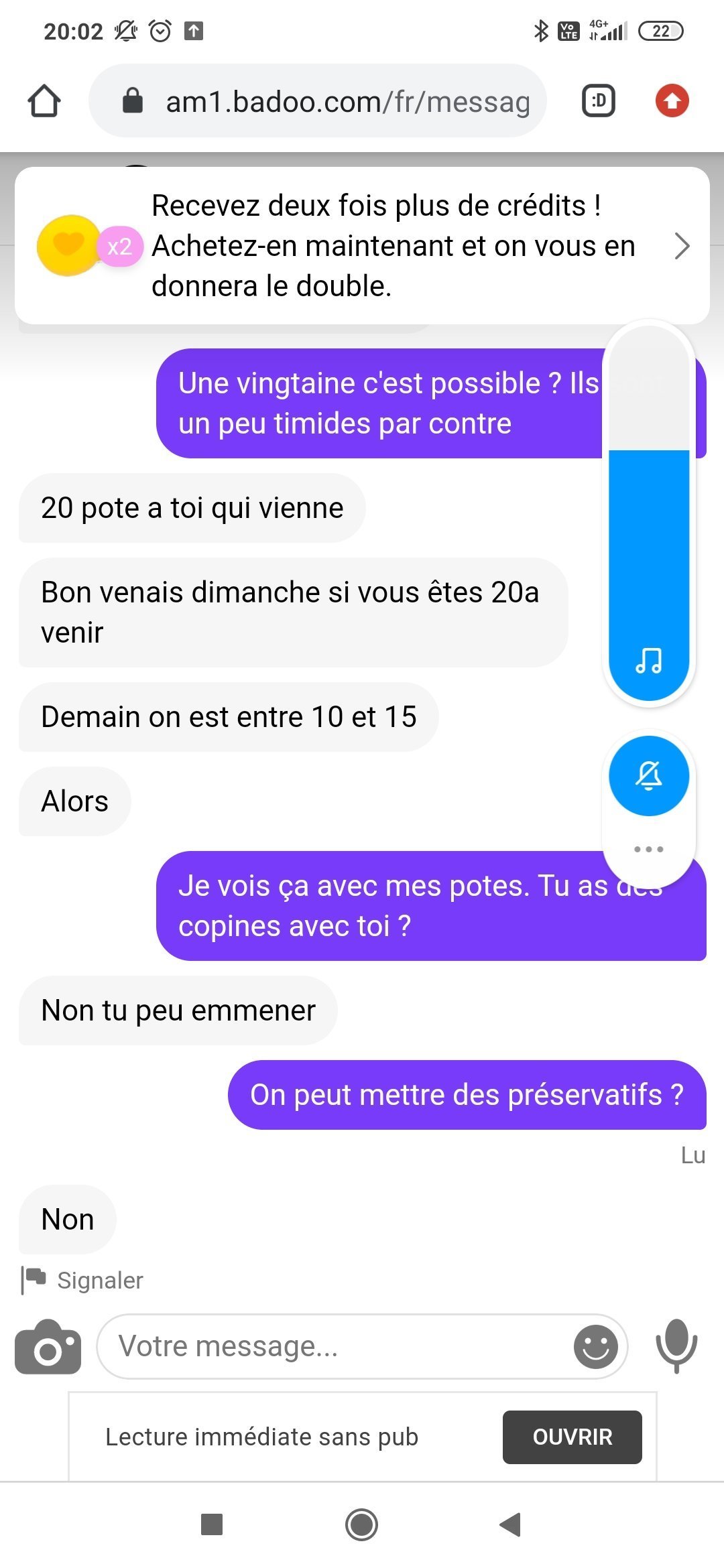Record a voice message with microphone

(676, 1346)
